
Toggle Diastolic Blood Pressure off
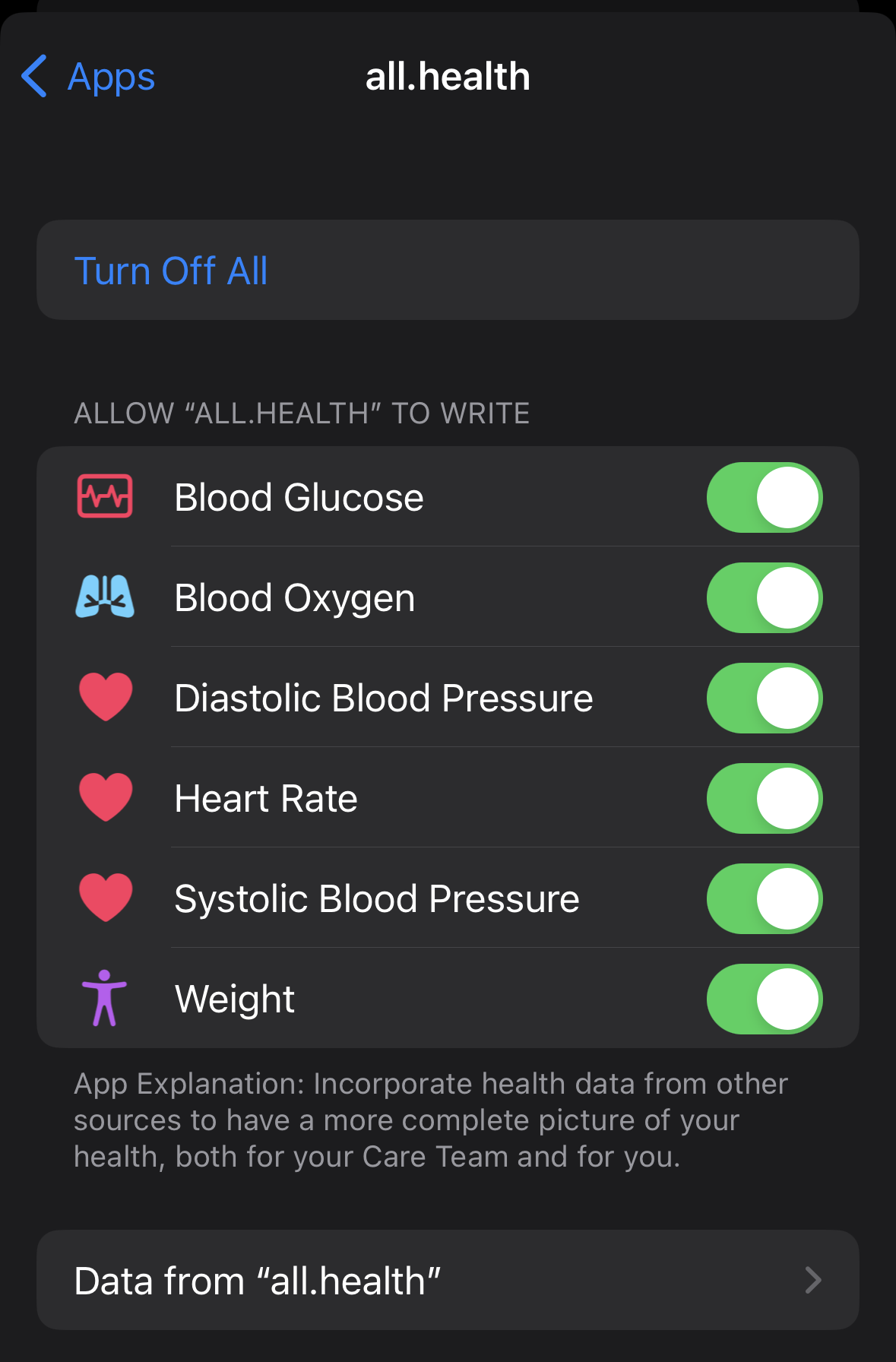(x=765, y=697)
